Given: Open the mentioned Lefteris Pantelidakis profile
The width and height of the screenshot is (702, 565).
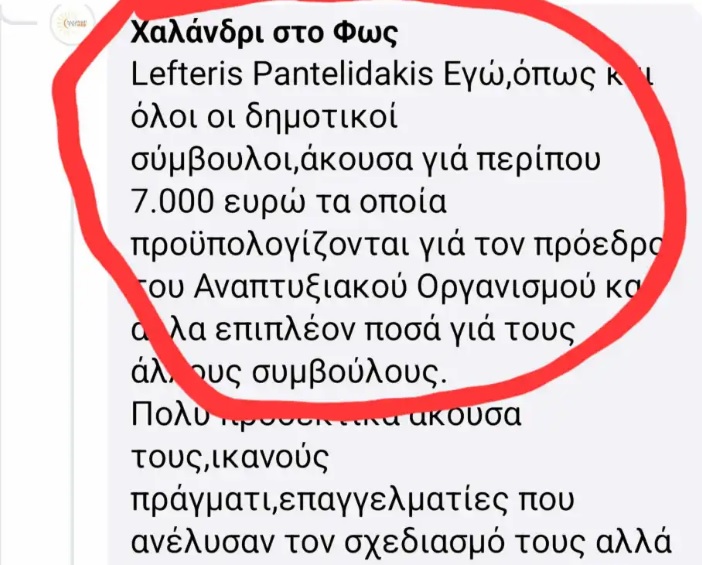Looking at the screenshot, I should coord(283,74).
